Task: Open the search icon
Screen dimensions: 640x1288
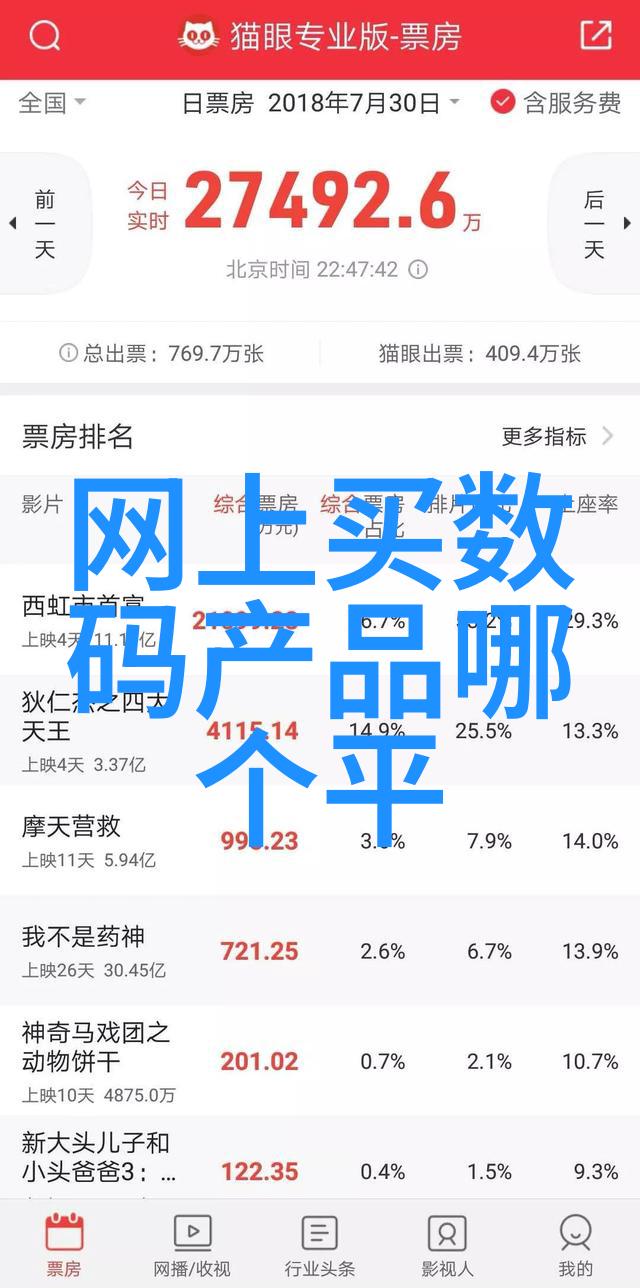Action: (x=45, y=37)
